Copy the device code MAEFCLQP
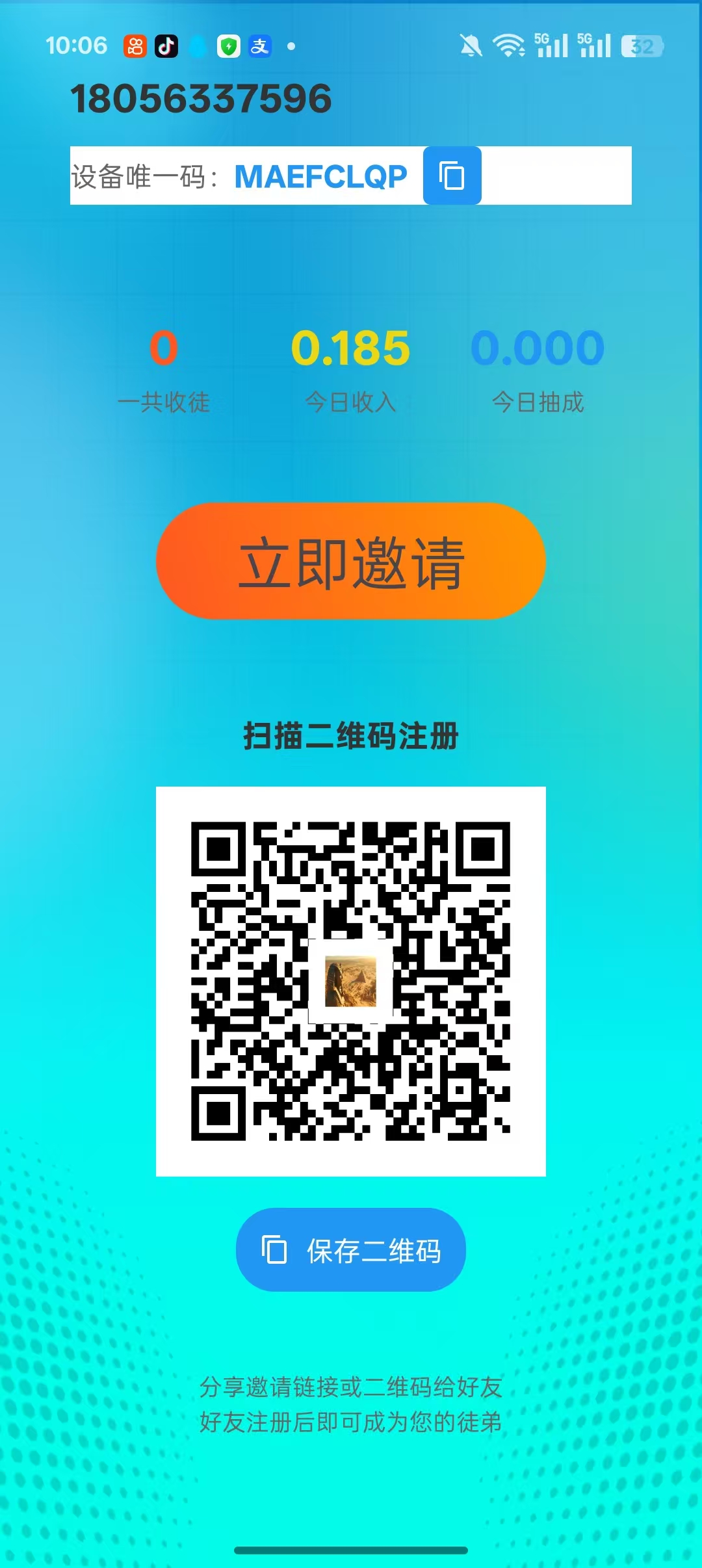702x1568 pixels. click(453, 176)
